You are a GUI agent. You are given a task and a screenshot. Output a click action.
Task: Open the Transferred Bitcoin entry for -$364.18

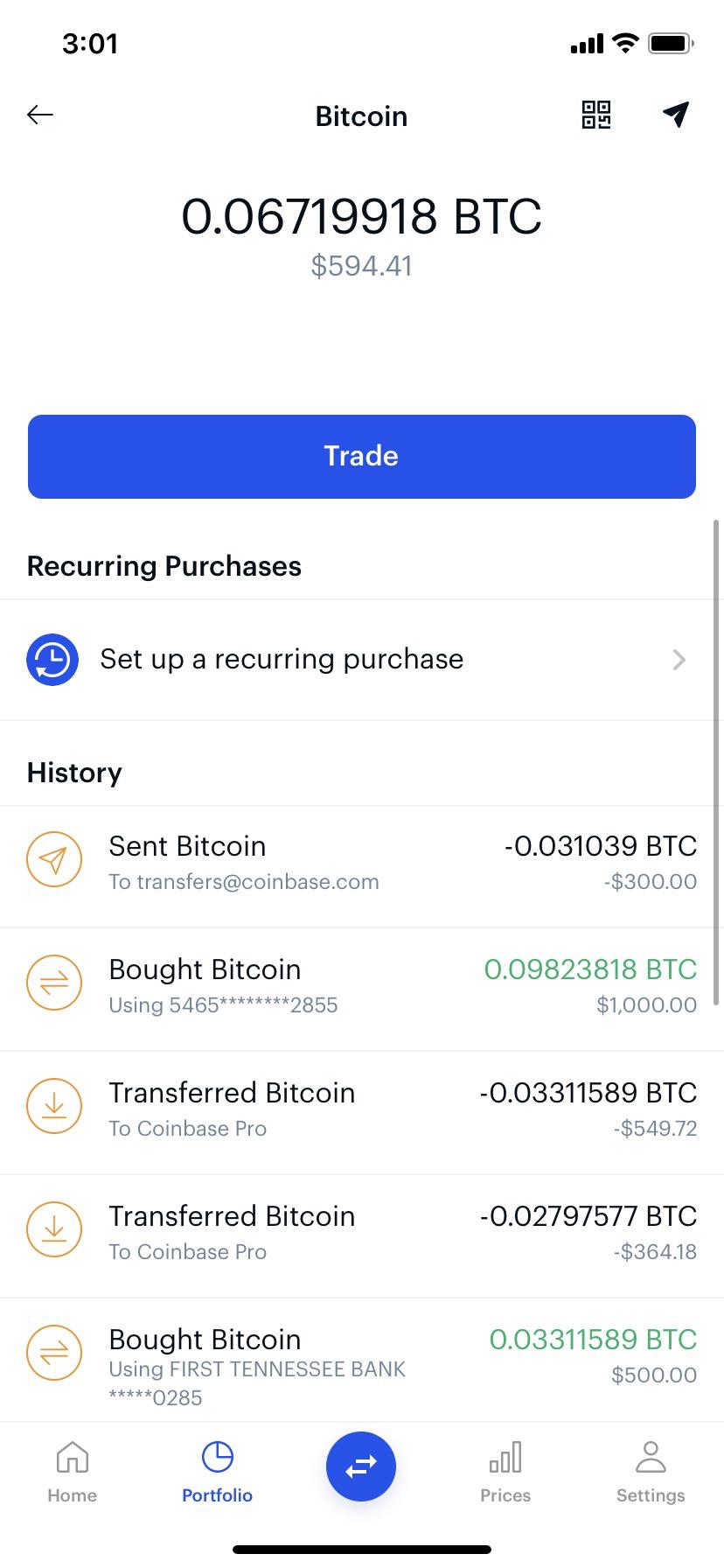click(x=362, y=1233)
